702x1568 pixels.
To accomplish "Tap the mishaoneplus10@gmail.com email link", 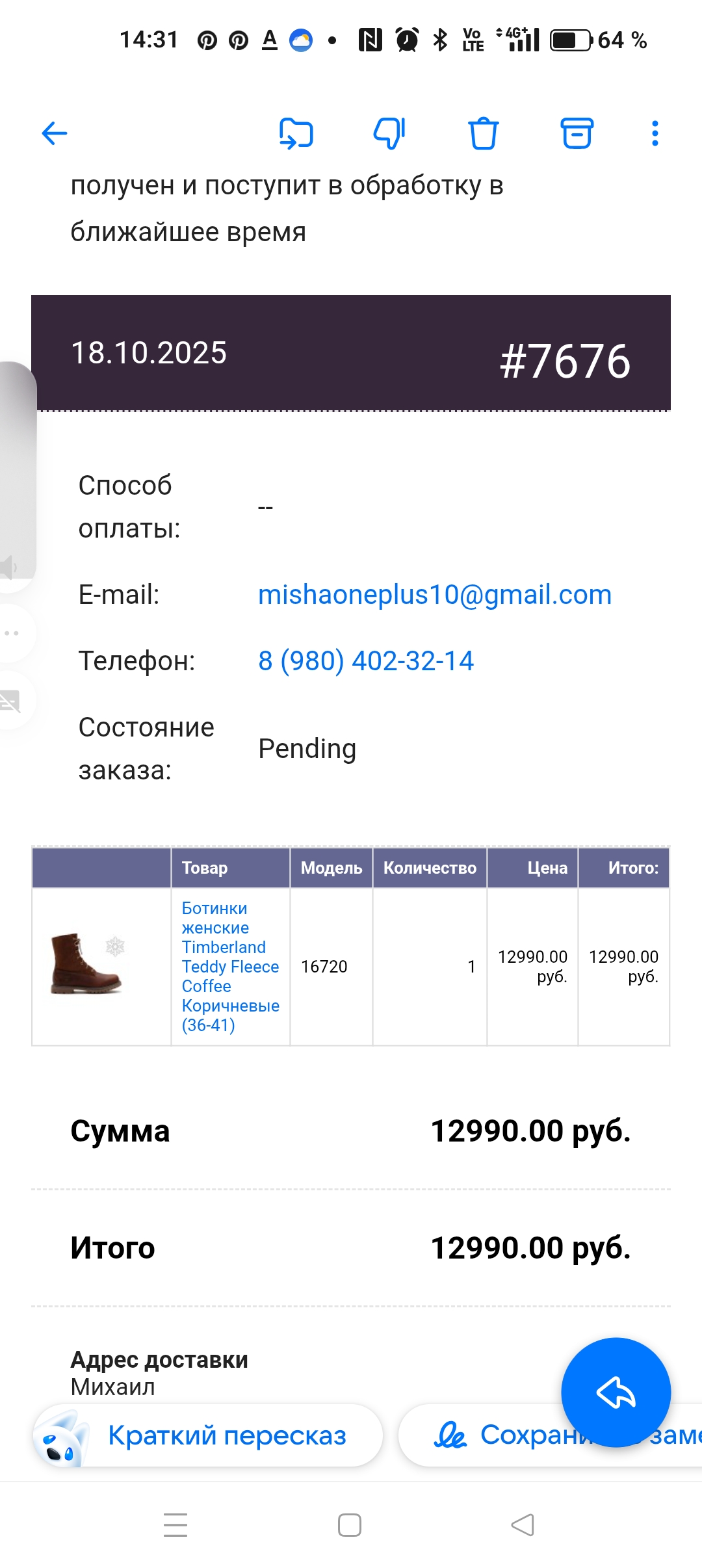I will [435, 595].
